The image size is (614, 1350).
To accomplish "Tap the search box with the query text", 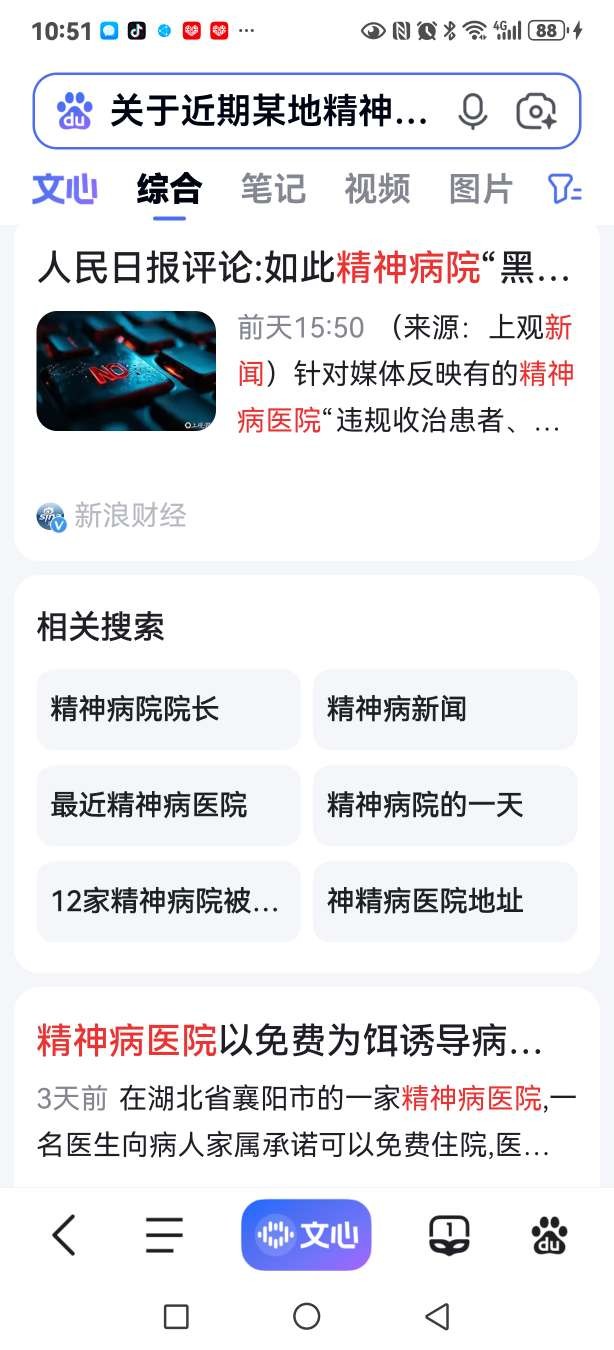I will pos(268,111).
